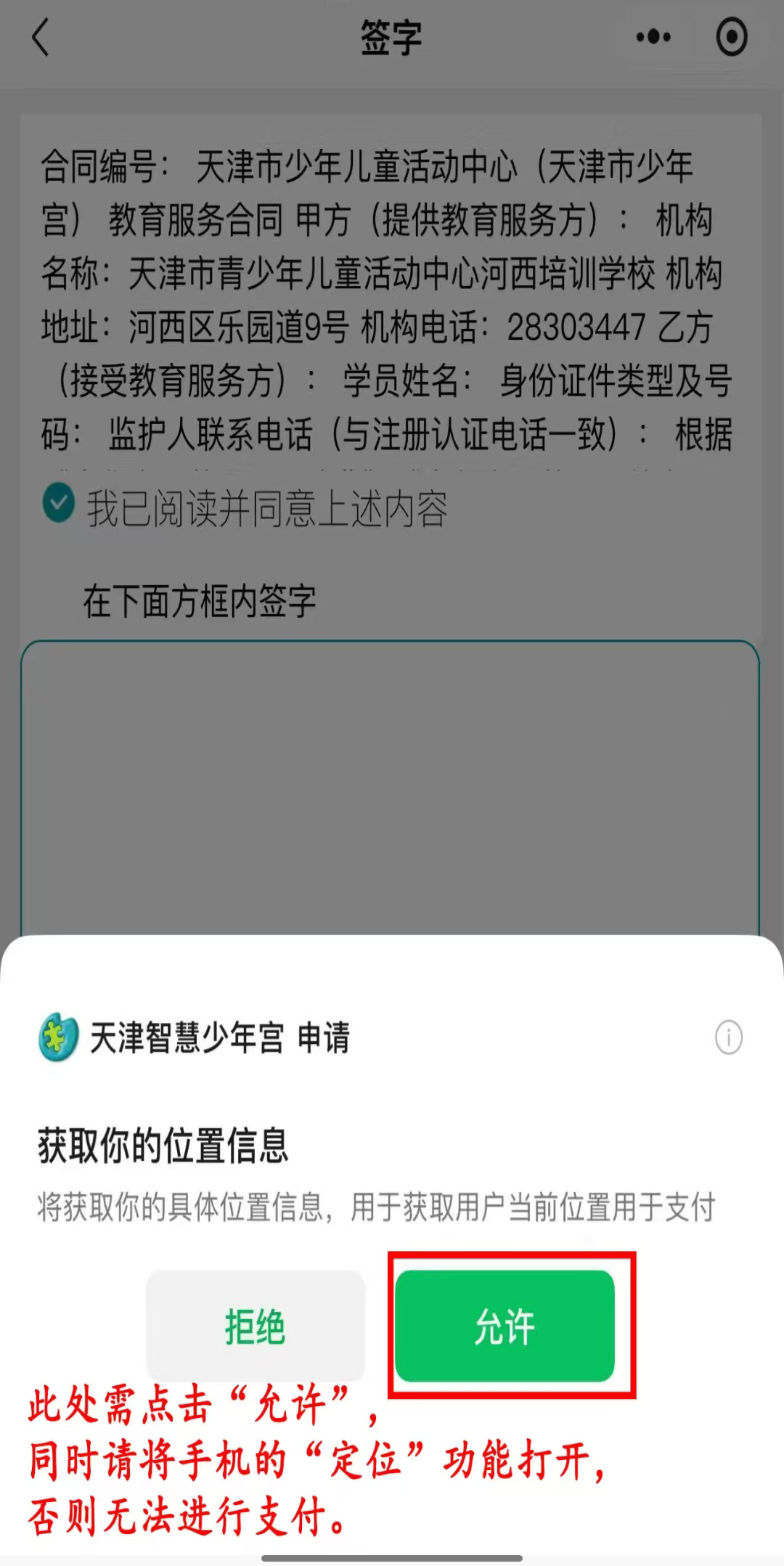Open the three-dot mini program menu

[653, 37]
